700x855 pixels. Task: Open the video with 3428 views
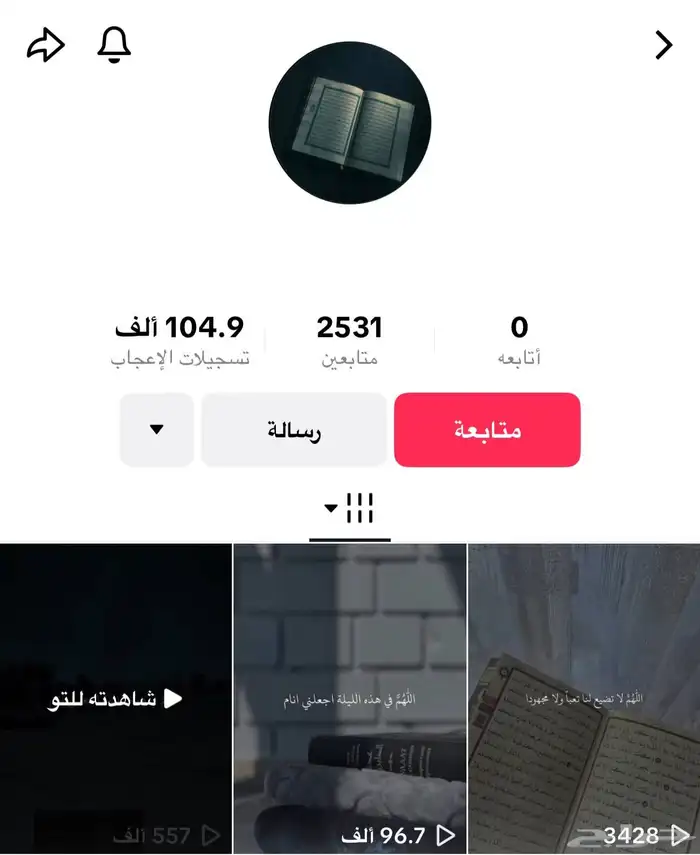[584, 698]
